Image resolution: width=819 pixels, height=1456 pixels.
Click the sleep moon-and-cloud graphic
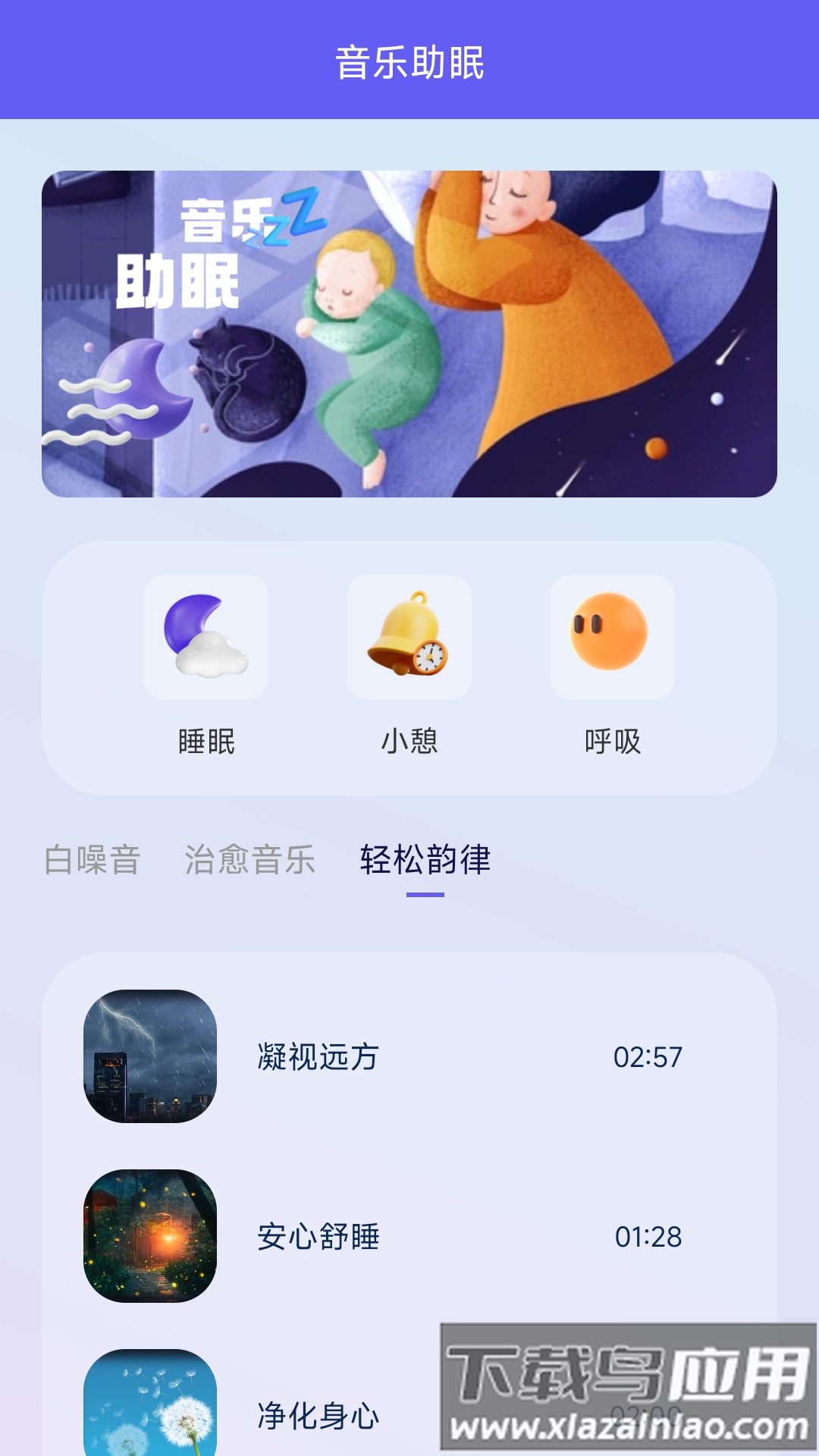tap(205, 637)
